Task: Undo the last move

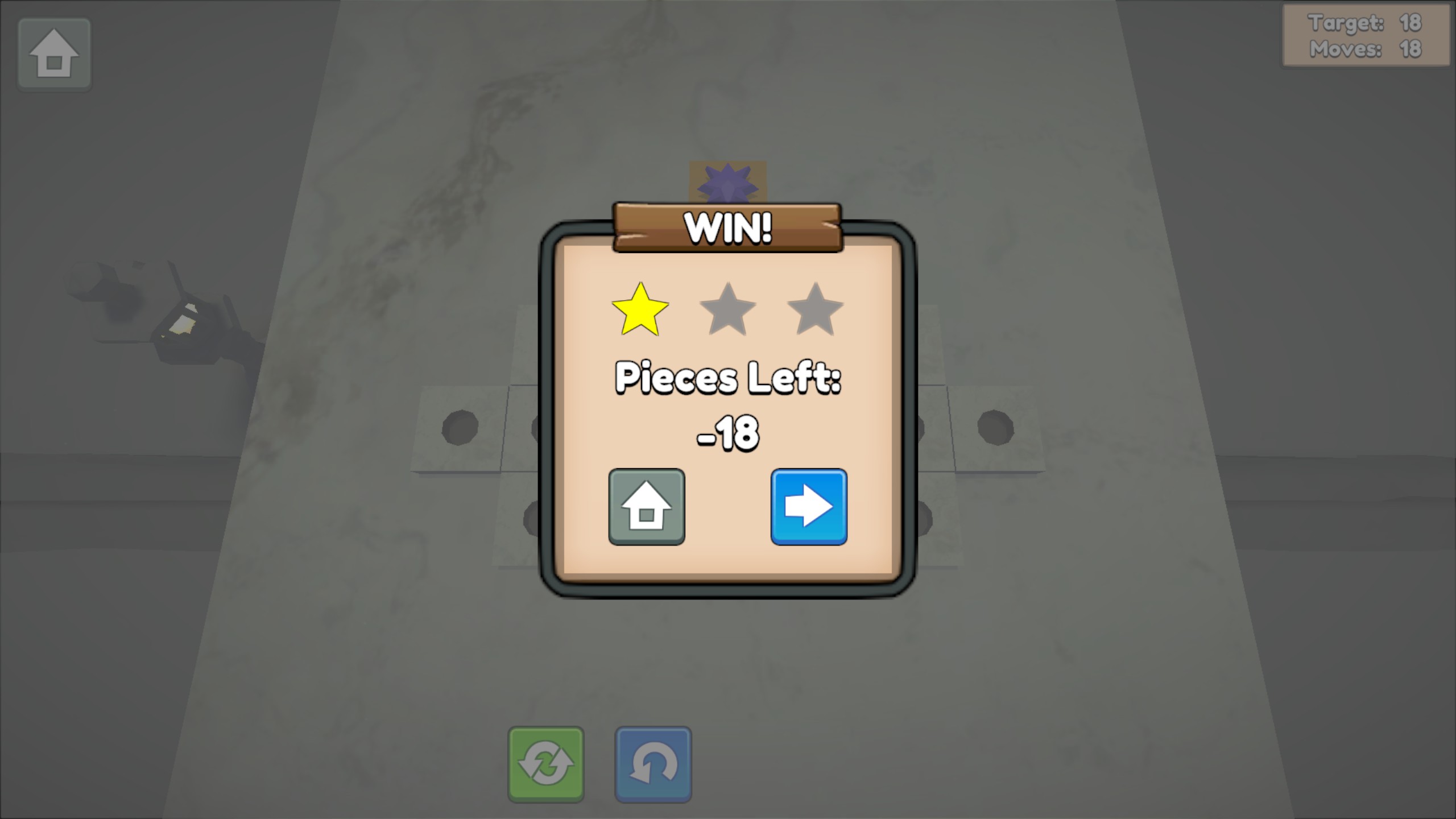Action: click(653, 764)
